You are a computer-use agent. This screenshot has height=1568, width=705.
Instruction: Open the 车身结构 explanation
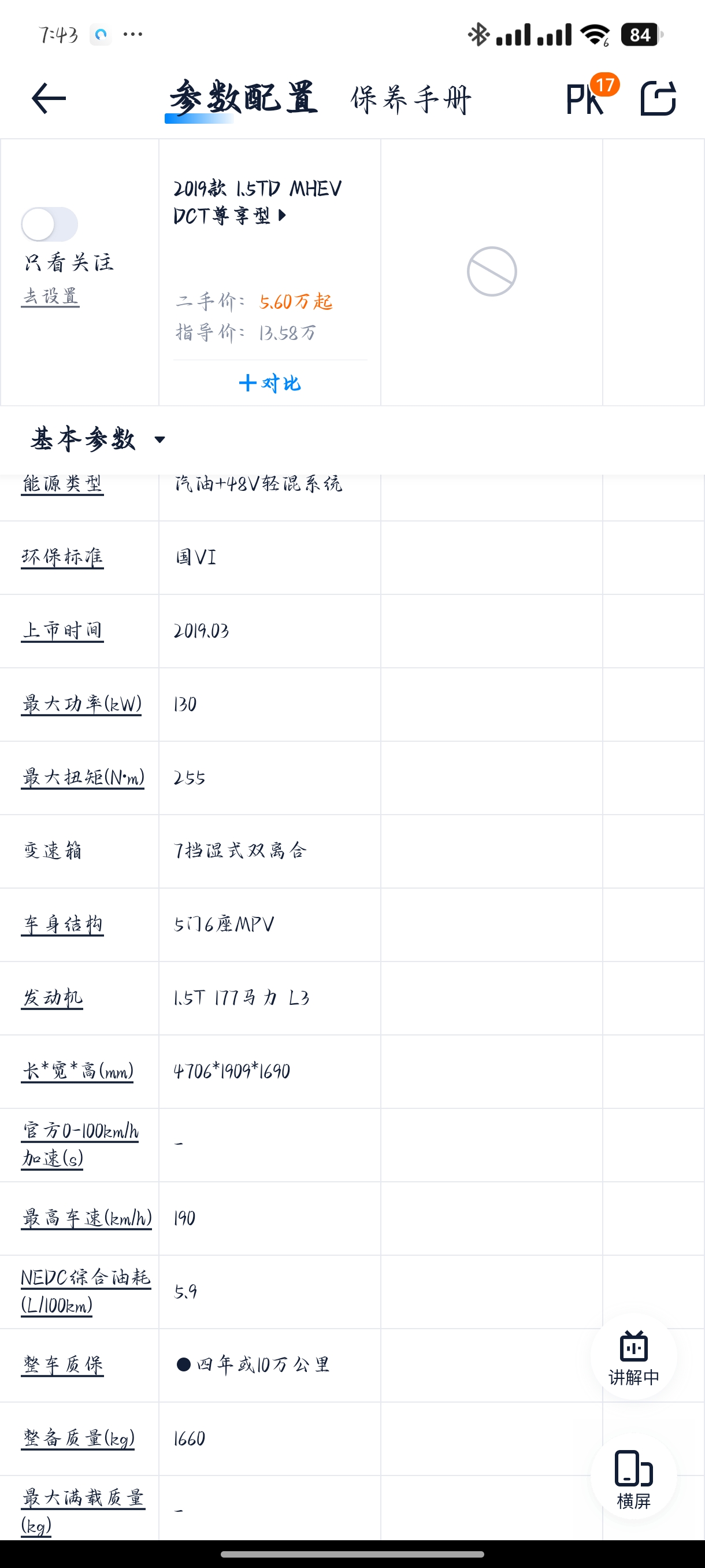click(x=62, y=924)
